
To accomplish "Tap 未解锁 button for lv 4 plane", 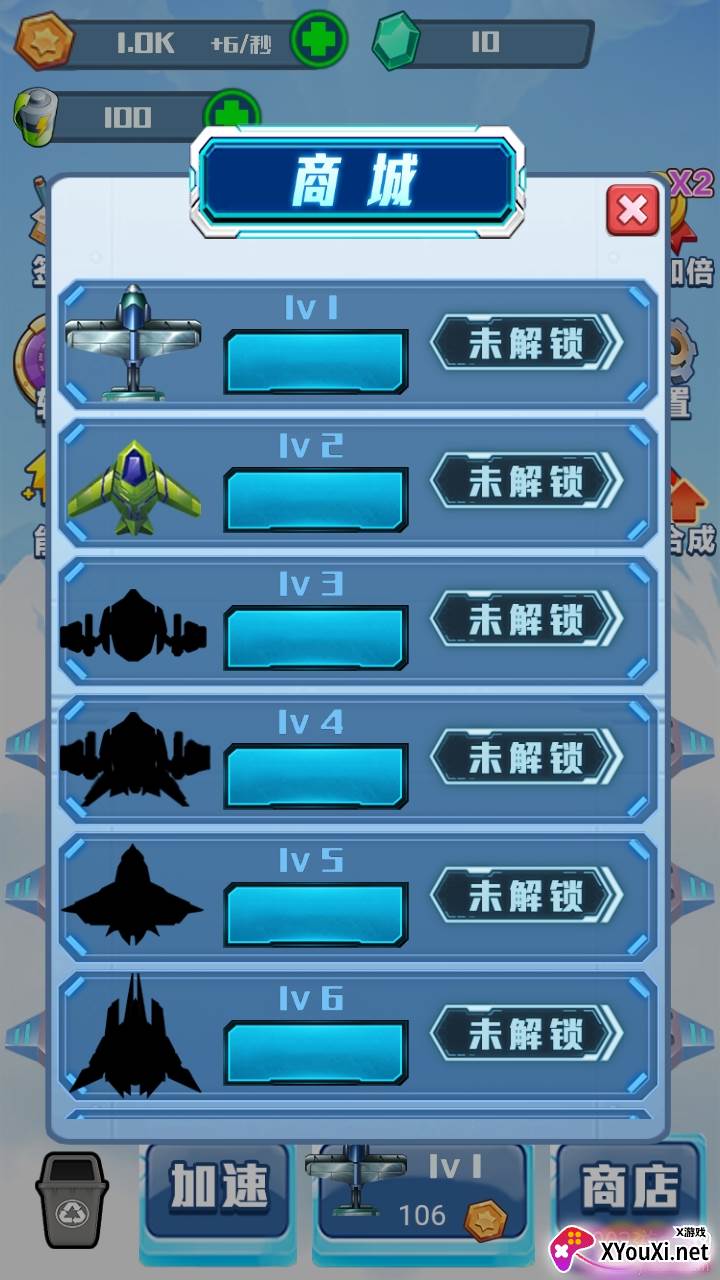I will [x=526, y=758].
